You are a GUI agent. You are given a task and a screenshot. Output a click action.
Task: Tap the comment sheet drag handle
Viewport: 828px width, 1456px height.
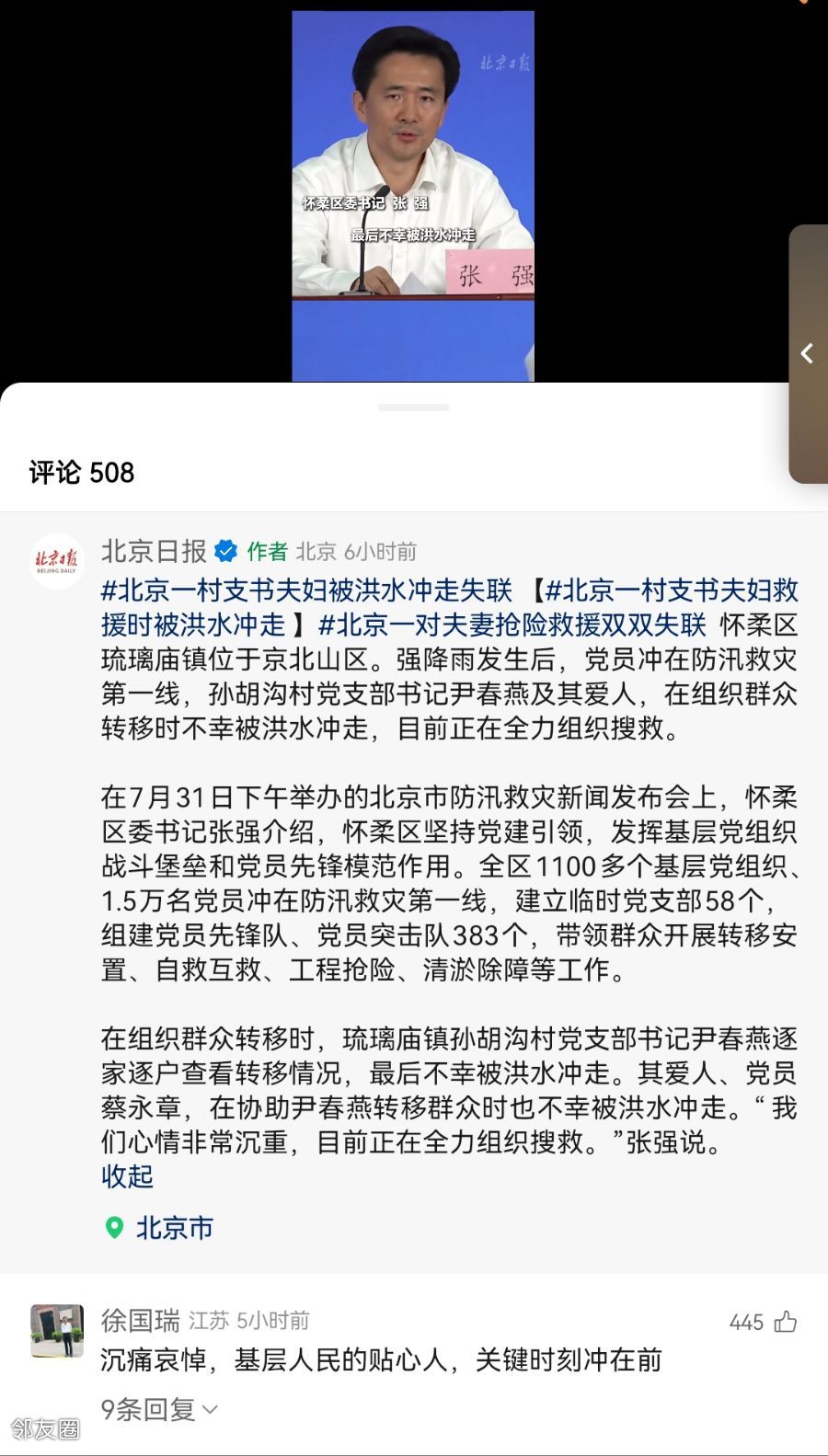coord(413,407)
